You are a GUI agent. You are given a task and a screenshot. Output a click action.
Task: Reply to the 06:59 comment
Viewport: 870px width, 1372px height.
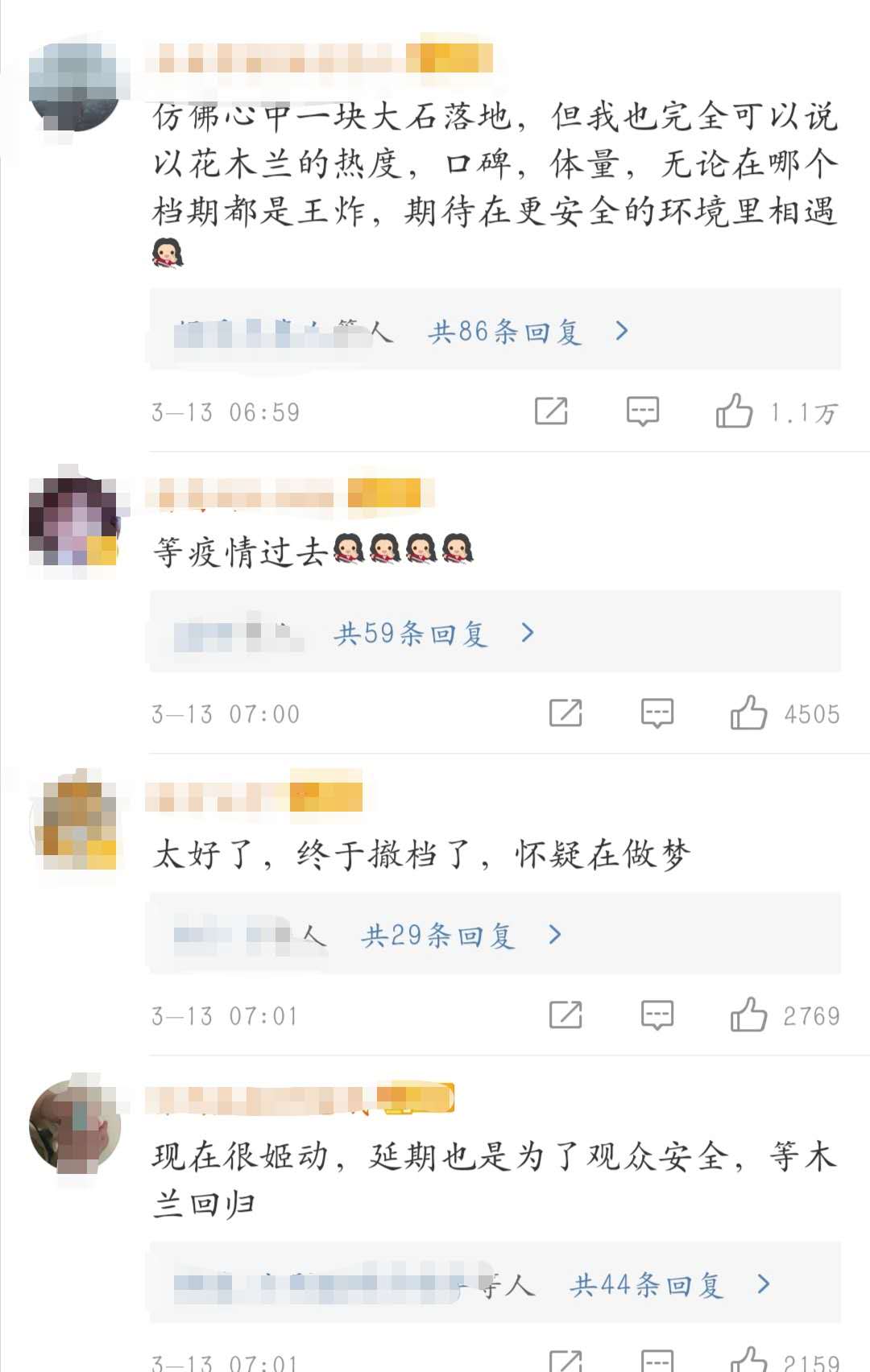(x=642, y=411)
